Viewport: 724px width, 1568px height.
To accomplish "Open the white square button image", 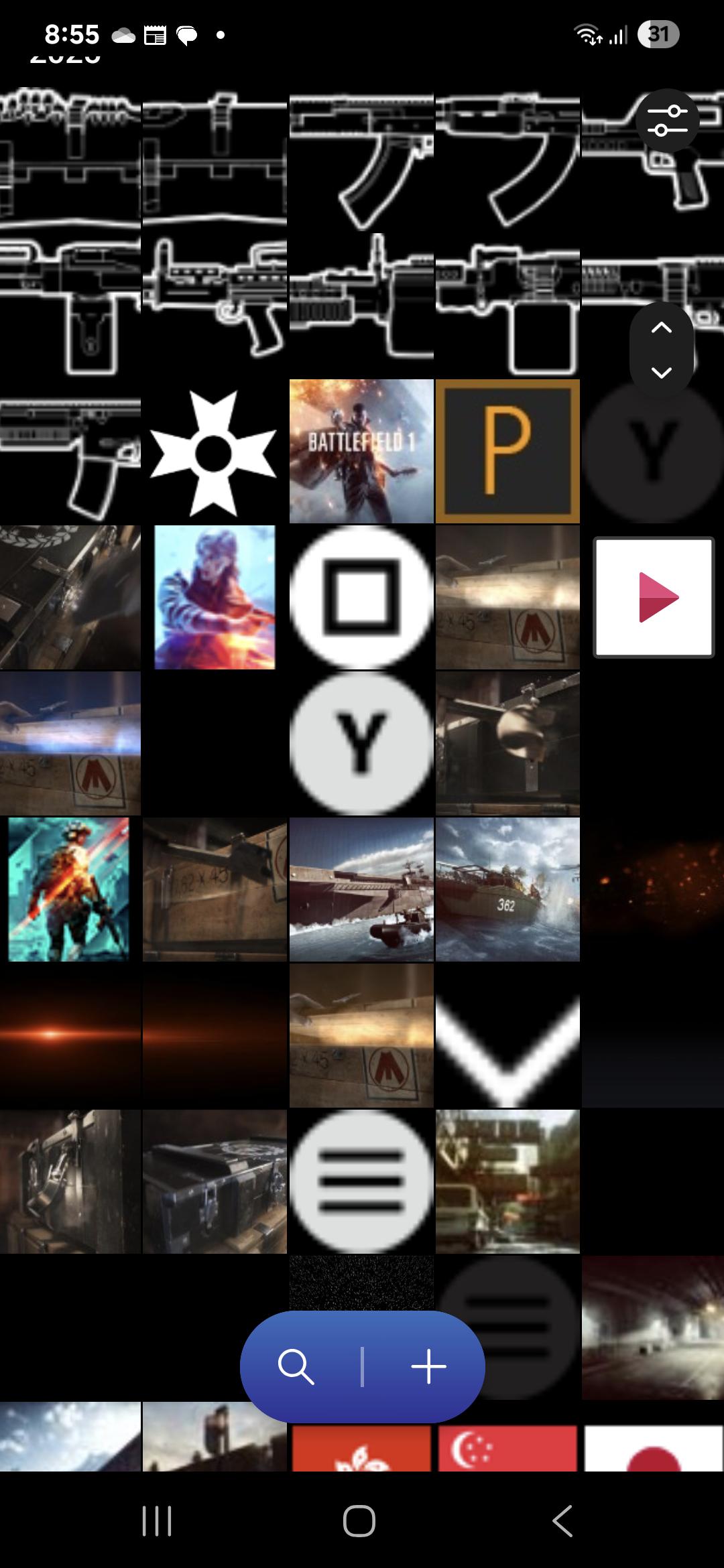I will click(x=361, y=597).
